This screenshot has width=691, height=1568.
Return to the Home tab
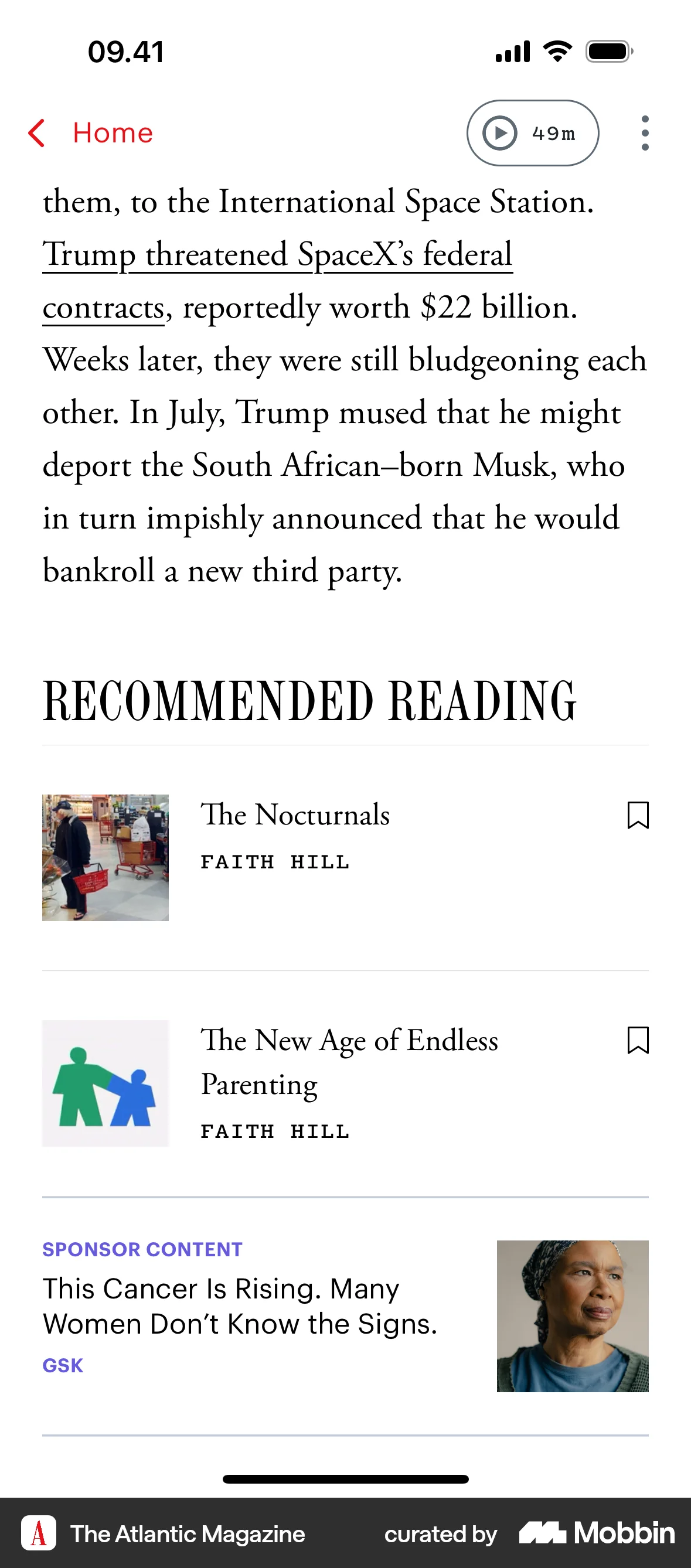[113, 132]
